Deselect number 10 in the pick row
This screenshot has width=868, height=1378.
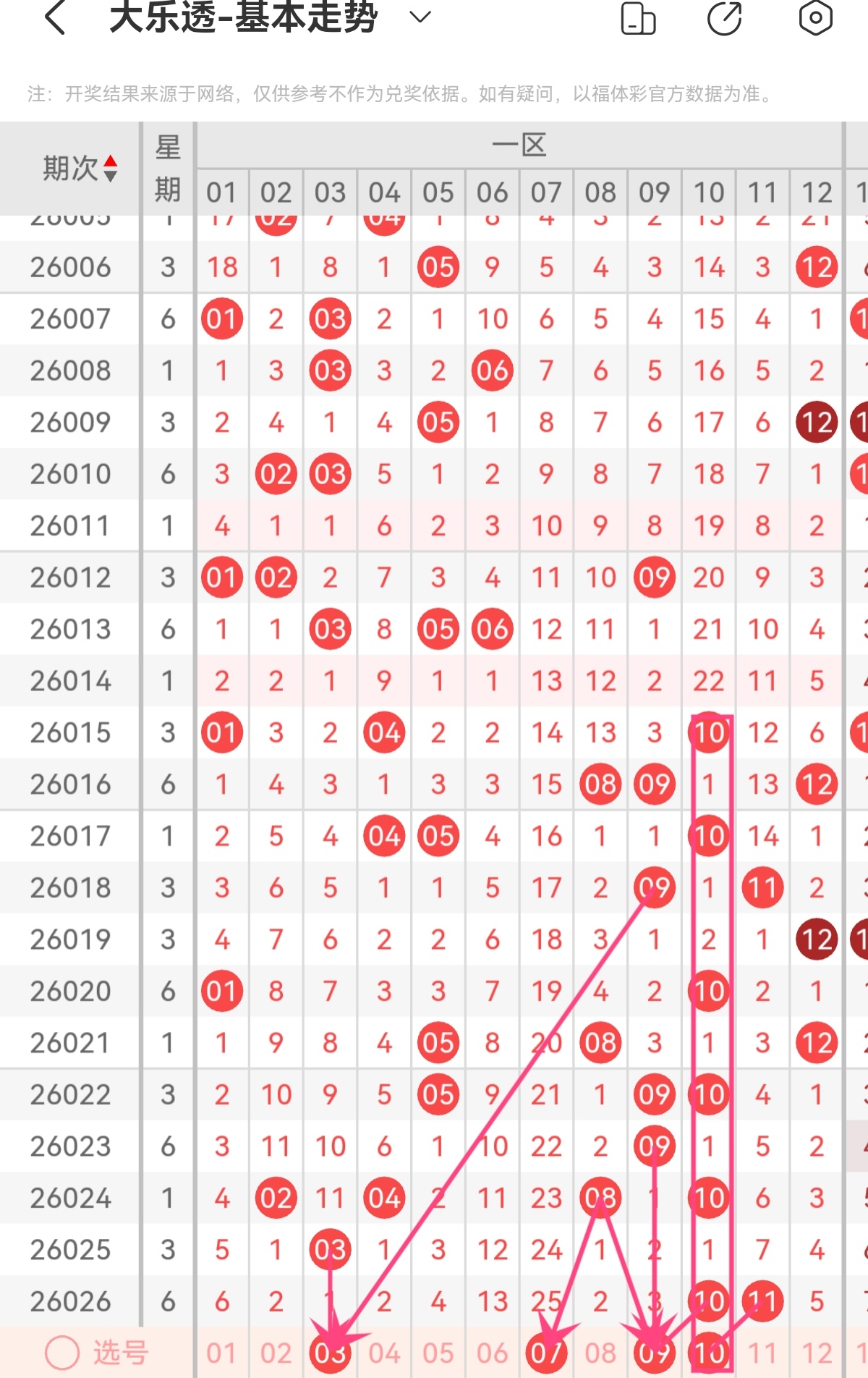tap(709, 1353)
